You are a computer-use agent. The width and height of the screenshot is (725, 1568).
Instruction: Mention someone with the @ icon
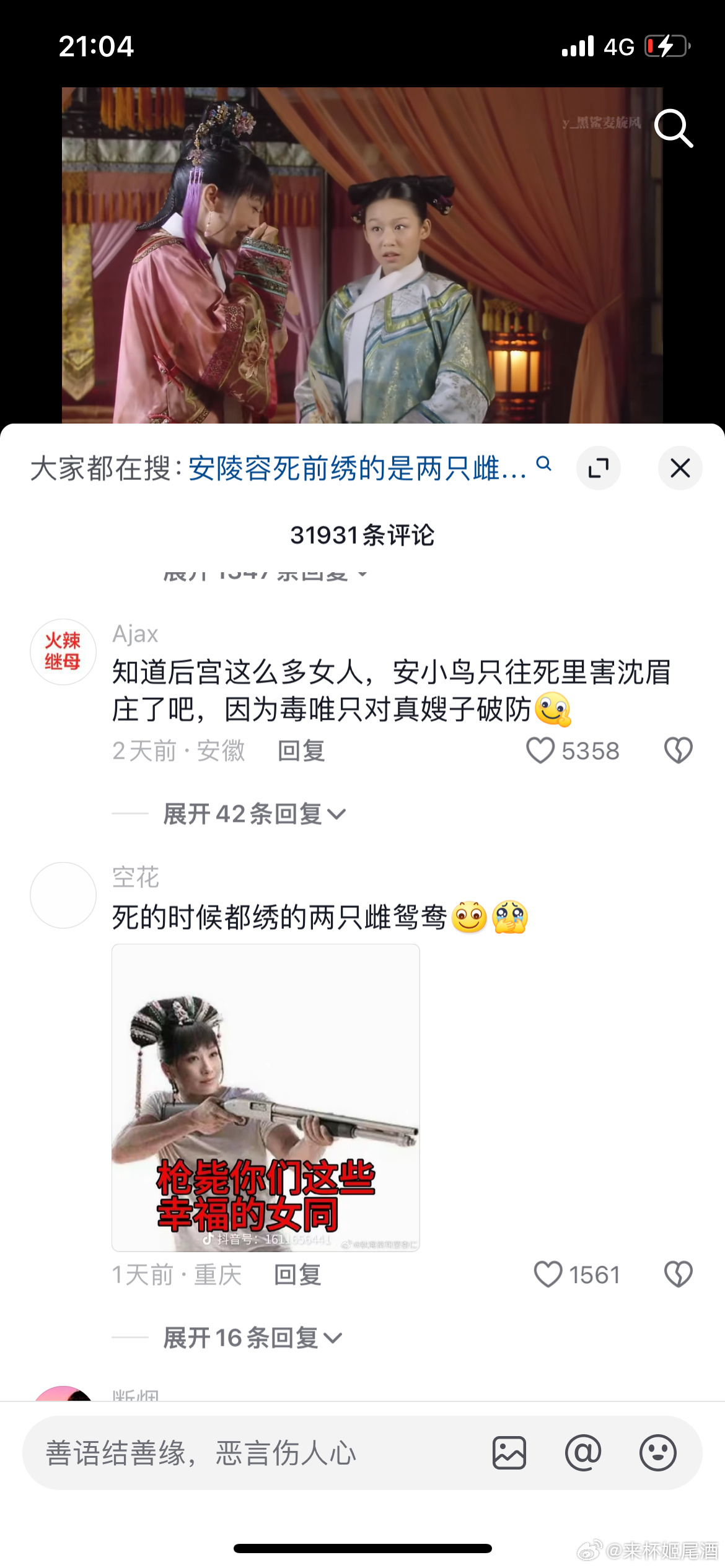(x=583, y=1453)
